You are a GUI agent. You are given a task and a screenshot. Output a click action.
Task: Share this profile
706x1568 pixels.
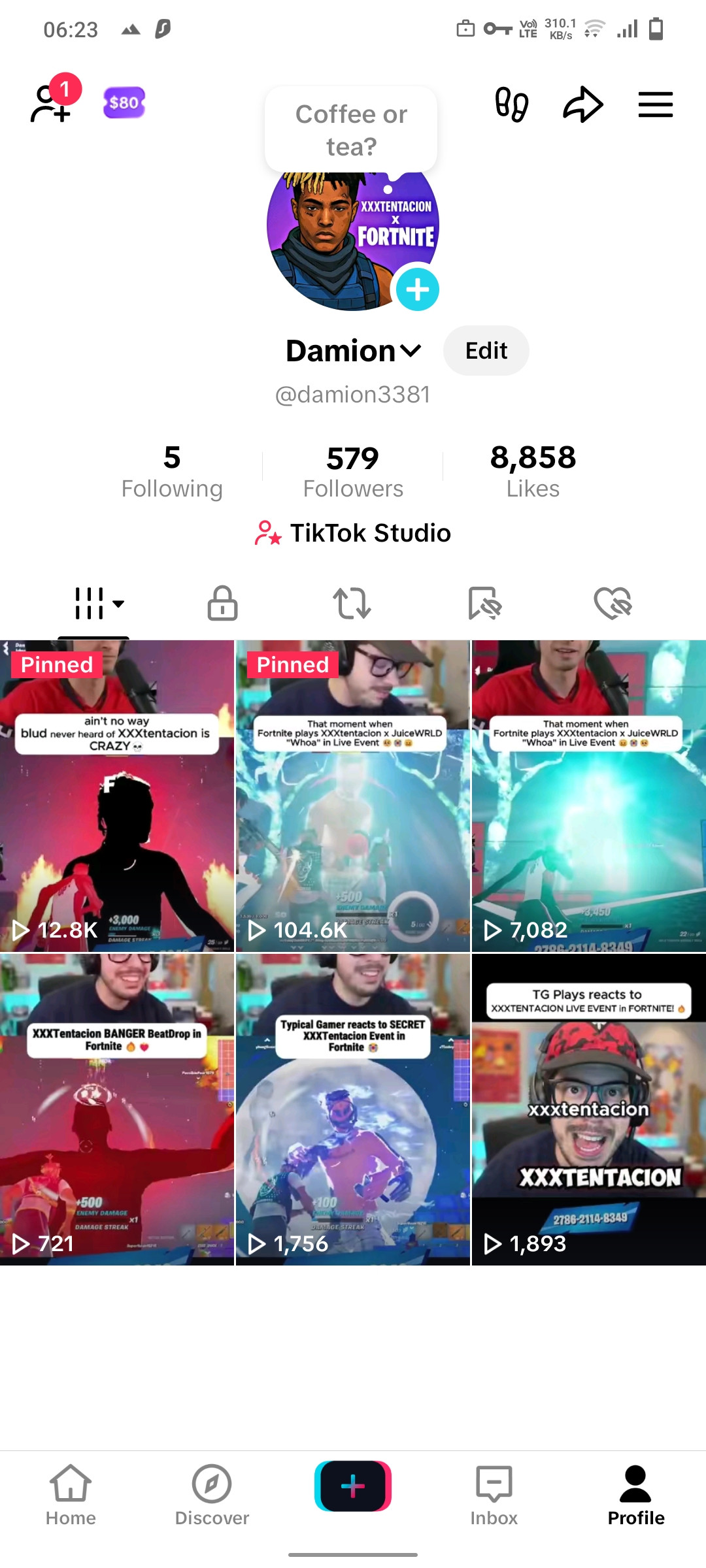582,105
